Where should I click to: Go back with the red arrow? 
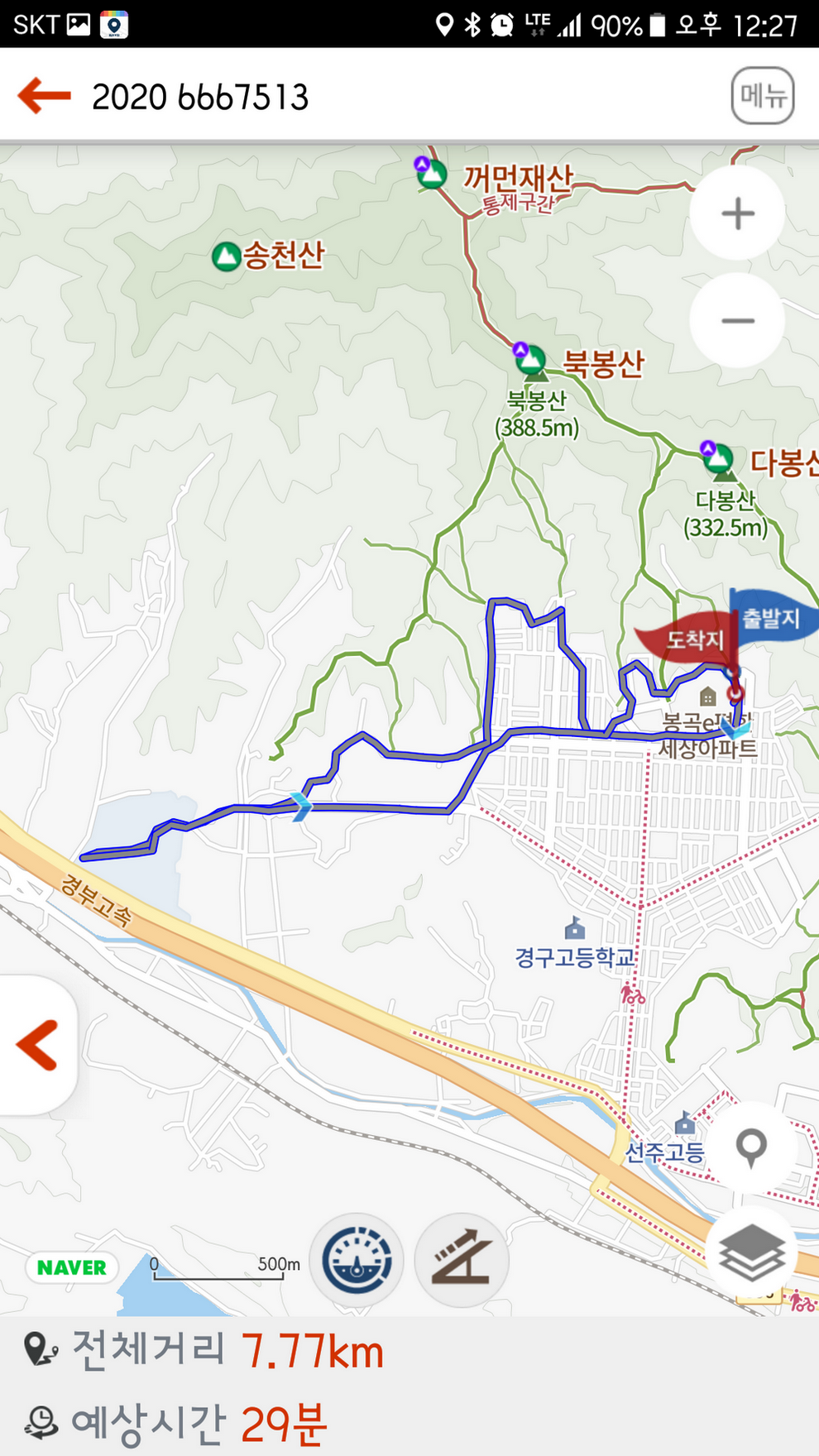pyautogui.click(x=45, y=96)
